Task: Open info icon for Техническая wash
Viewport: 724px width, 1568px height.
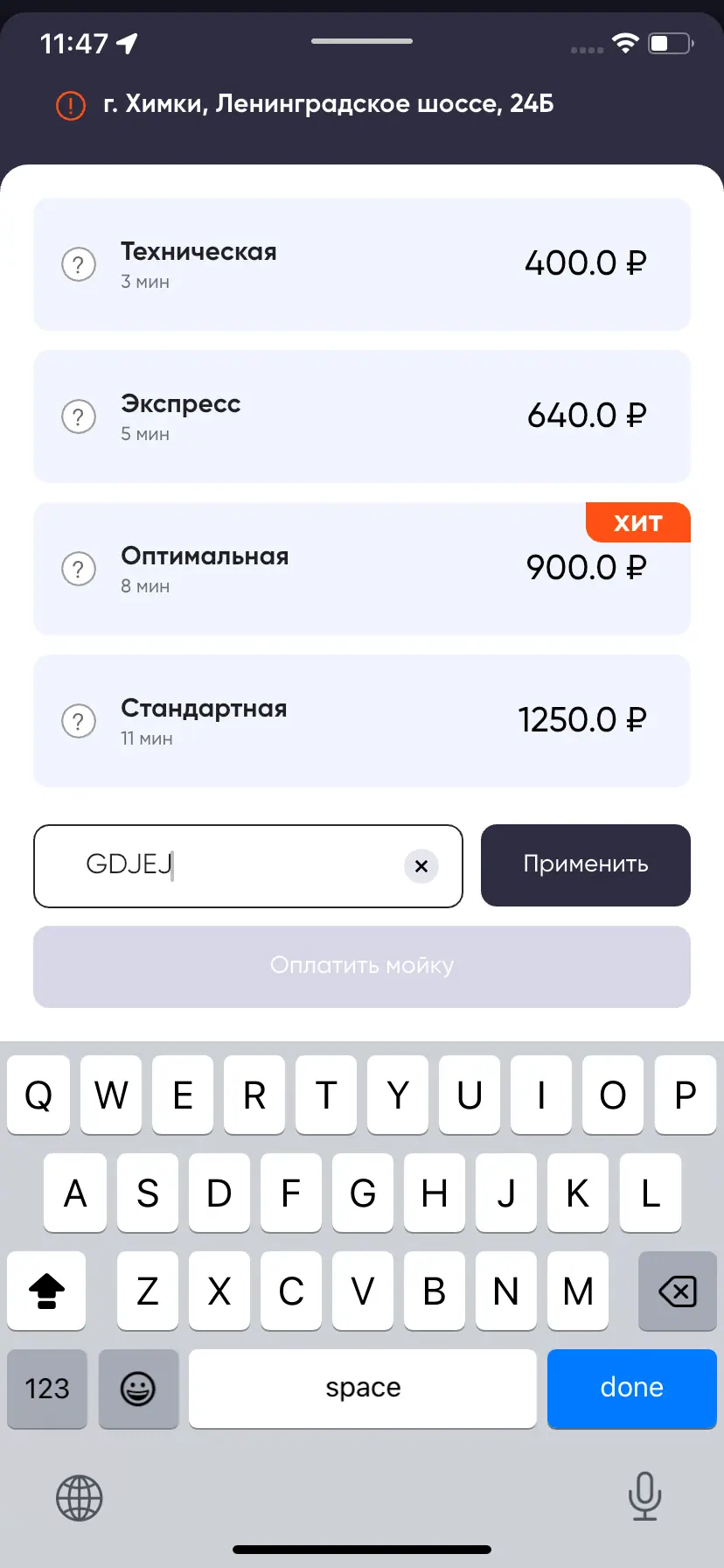Action: click(x=79, y=263)
